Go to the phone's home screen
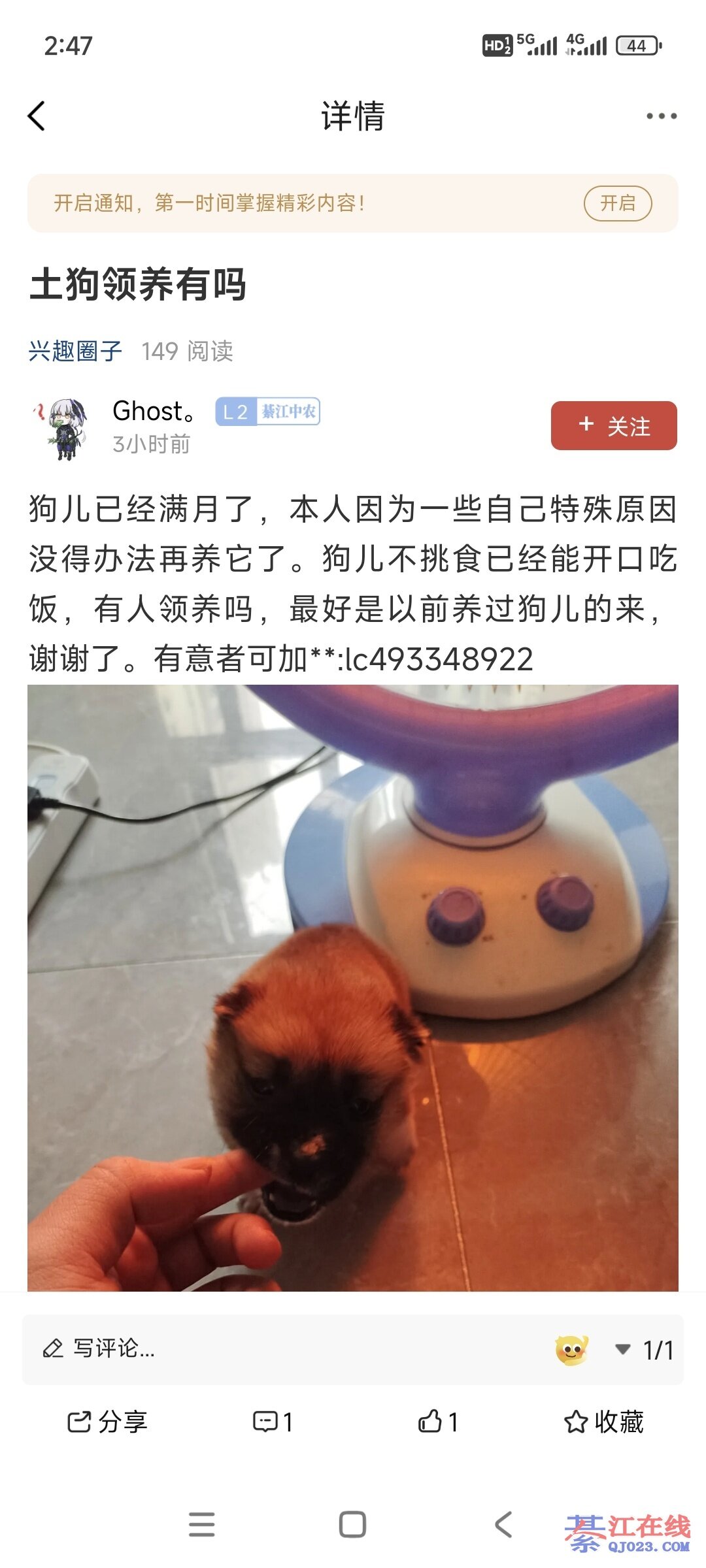 tap(352, 1525)
